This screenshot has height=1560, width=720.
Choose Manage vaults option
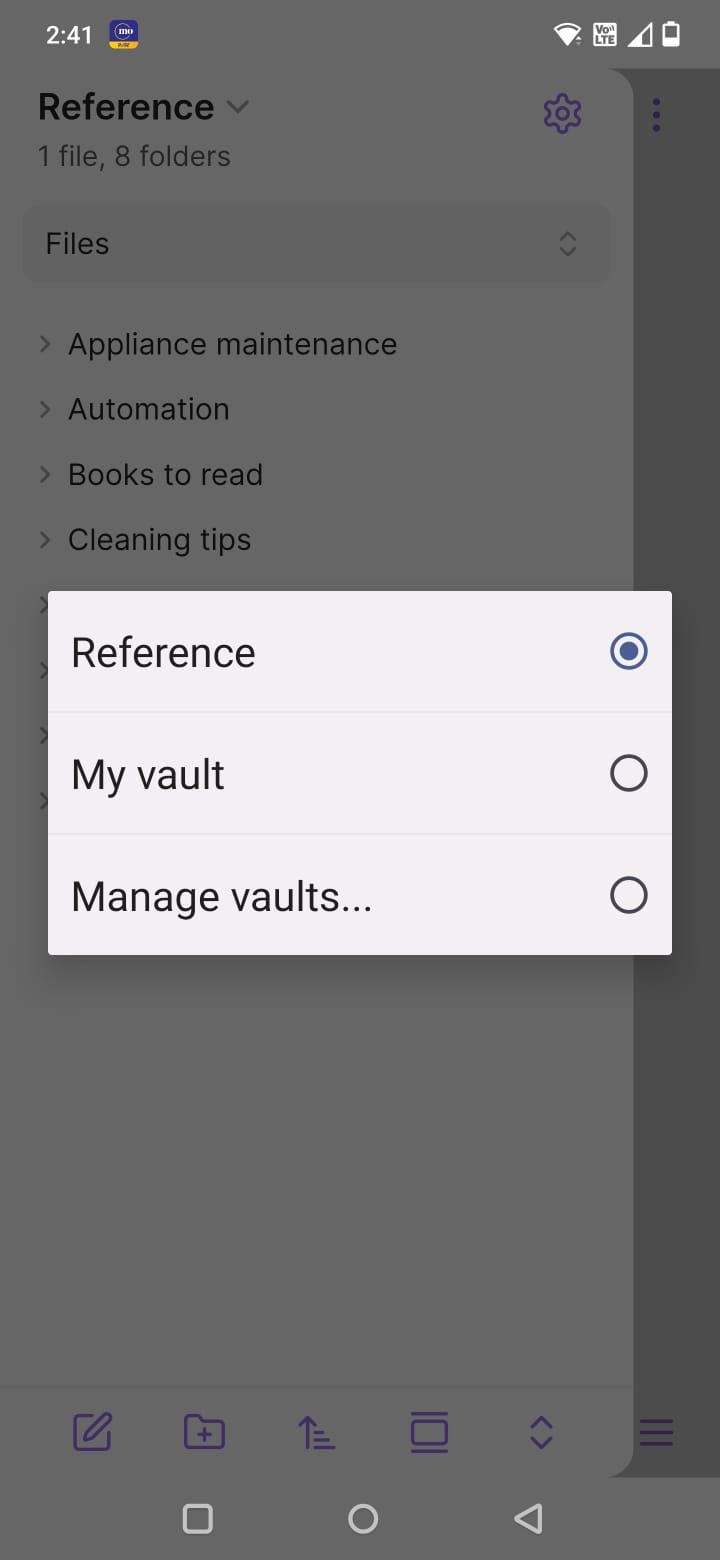[x=360, y=895]
